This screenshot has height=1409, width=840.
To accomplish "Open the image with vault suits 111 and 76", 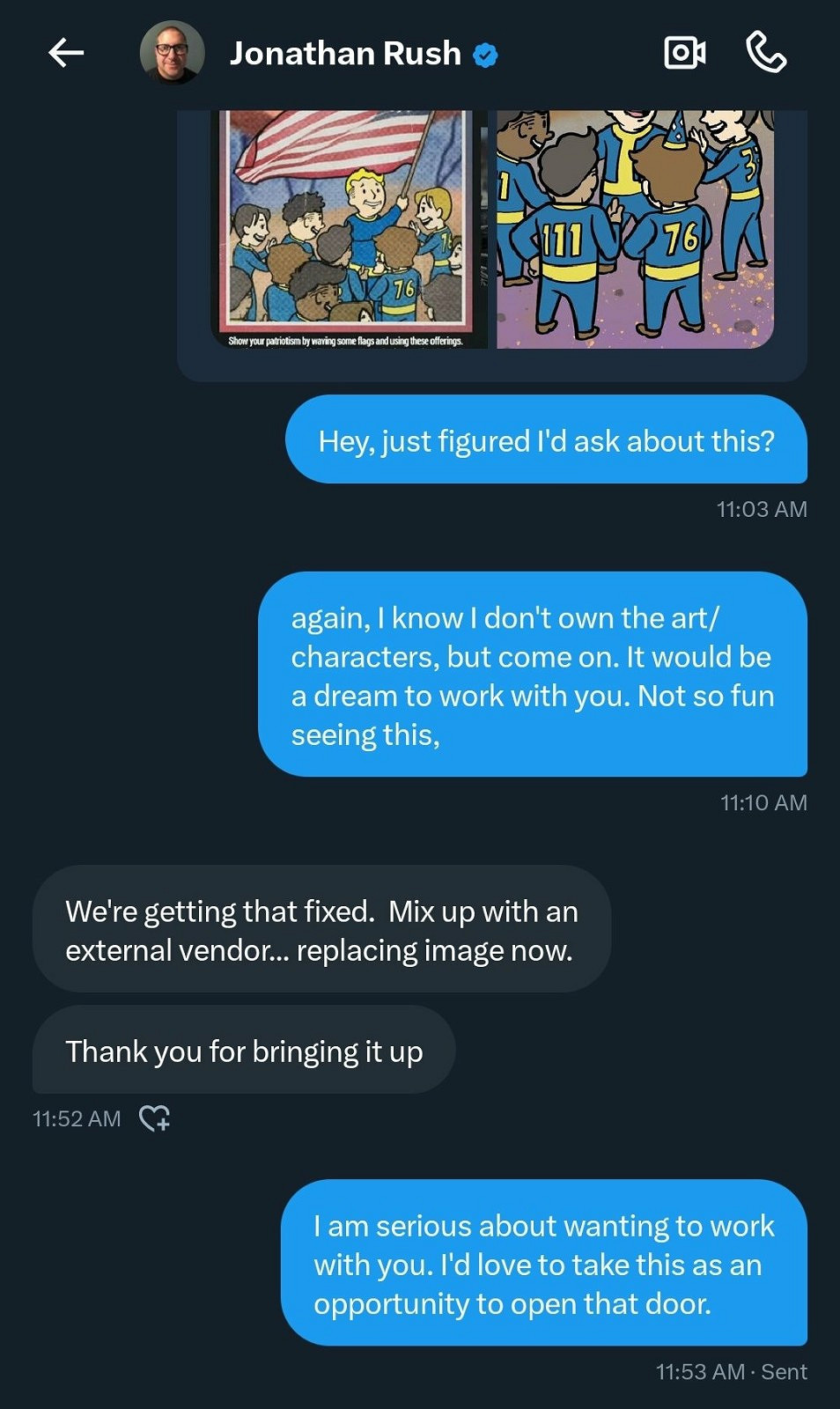I will click(634, 229).
